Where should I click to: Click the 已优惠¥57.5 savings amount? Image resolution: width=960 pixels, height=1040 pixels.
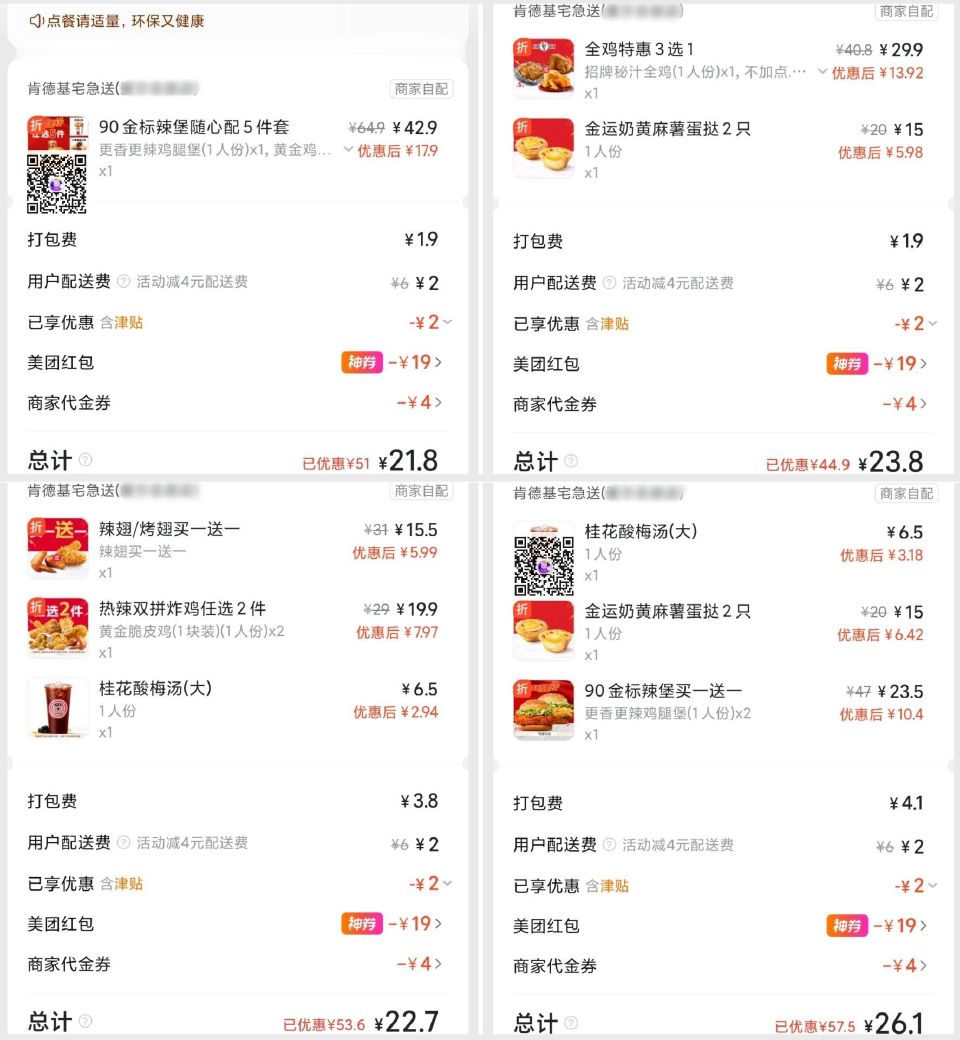(x=814, y=1024)
